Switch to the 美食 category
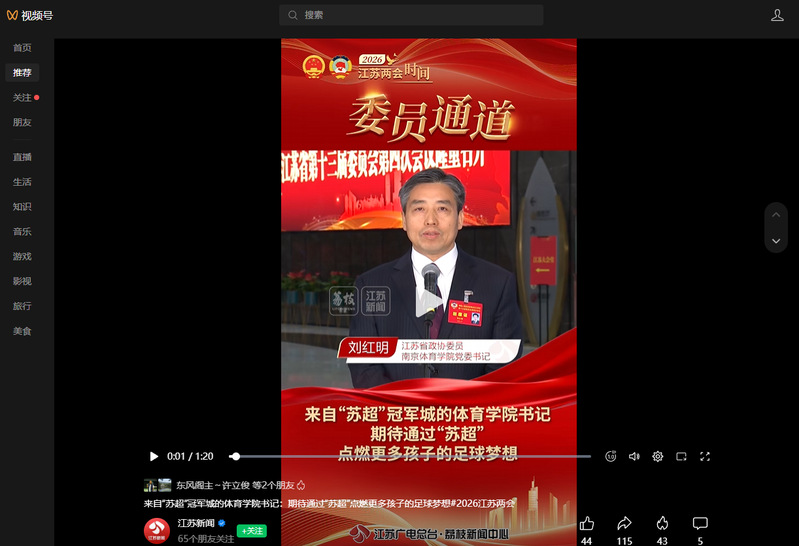 22,331
